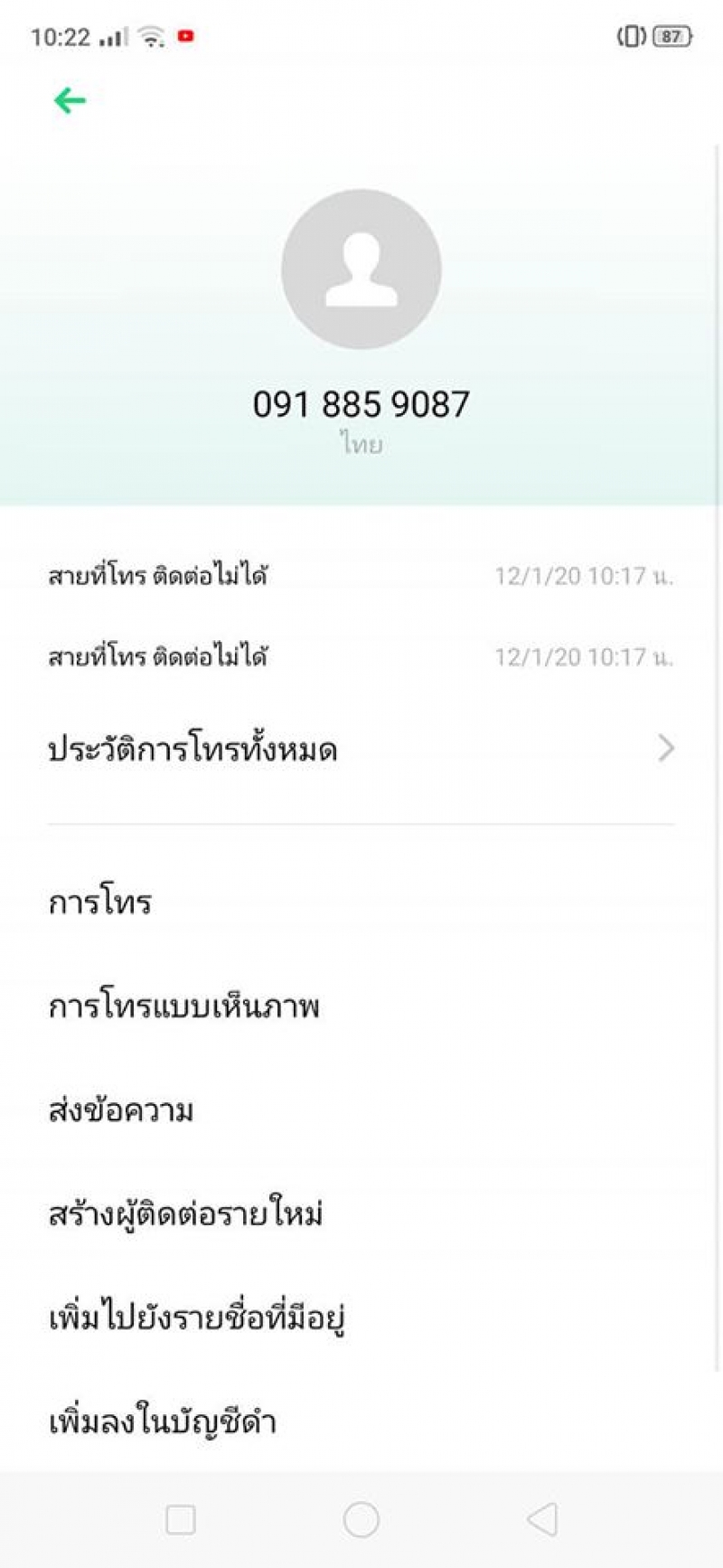Open recent apps with square button

pos(181,1519)
